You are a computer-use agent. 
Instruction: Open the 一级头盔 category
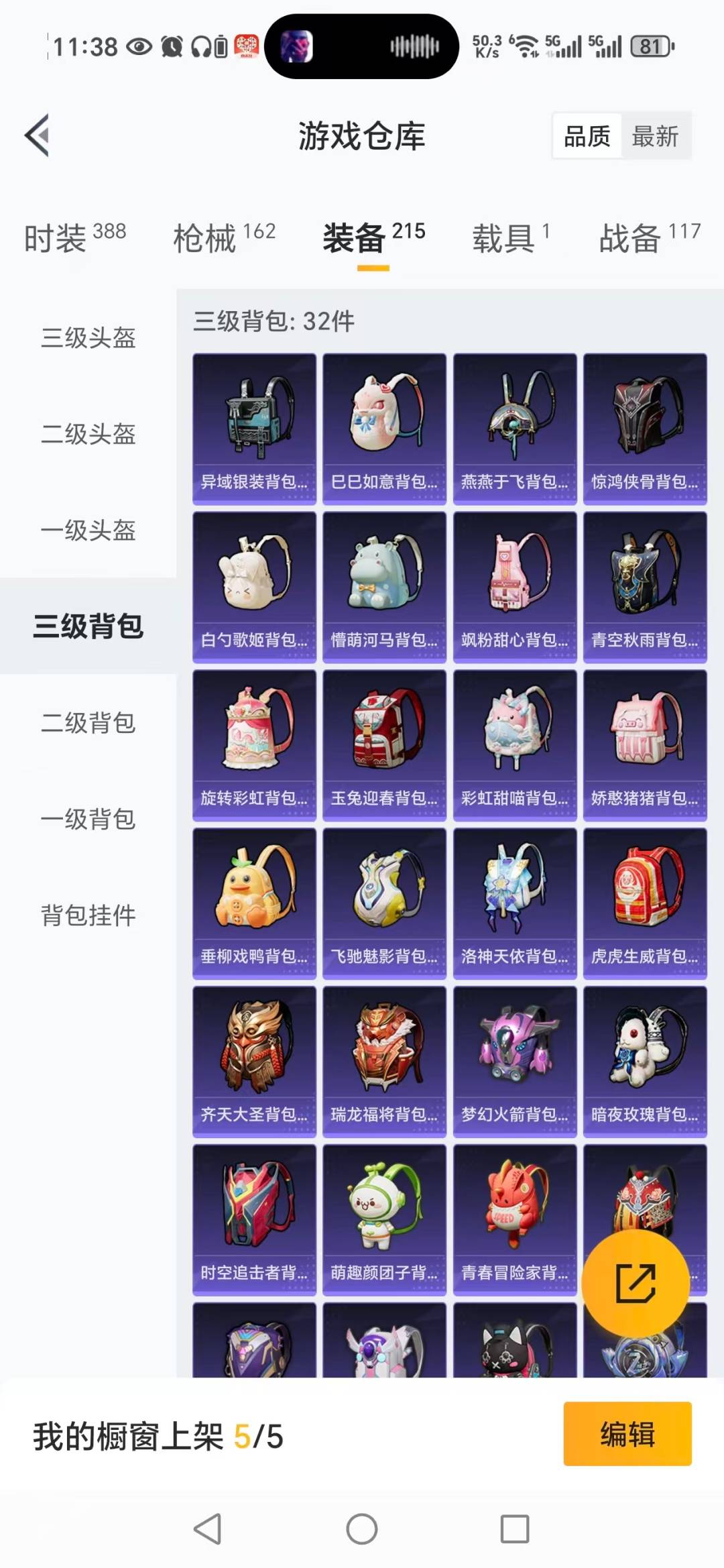(88, 531)
